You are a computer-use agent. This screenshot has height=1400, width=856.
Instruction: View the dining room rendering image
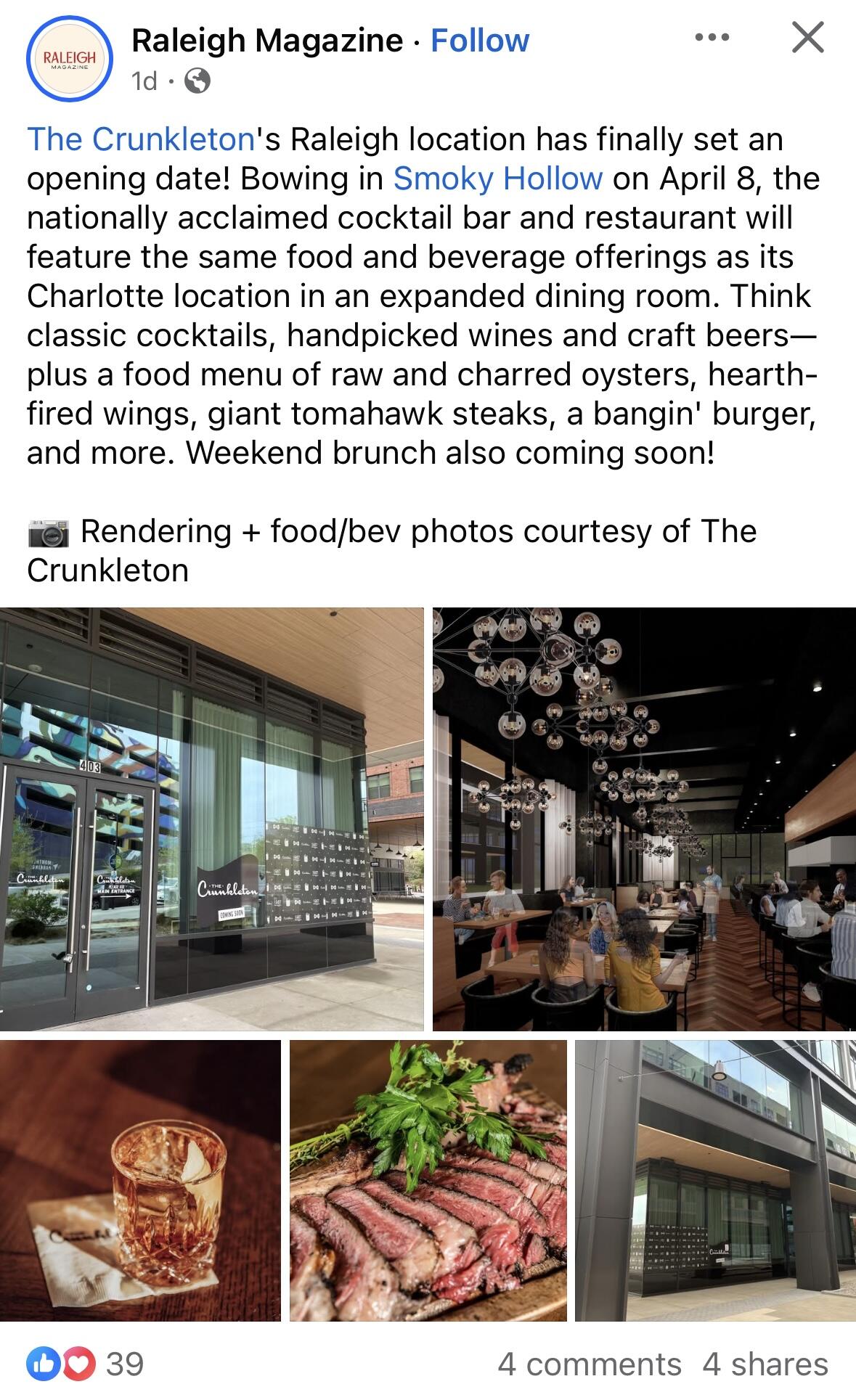tap(644, 819)
